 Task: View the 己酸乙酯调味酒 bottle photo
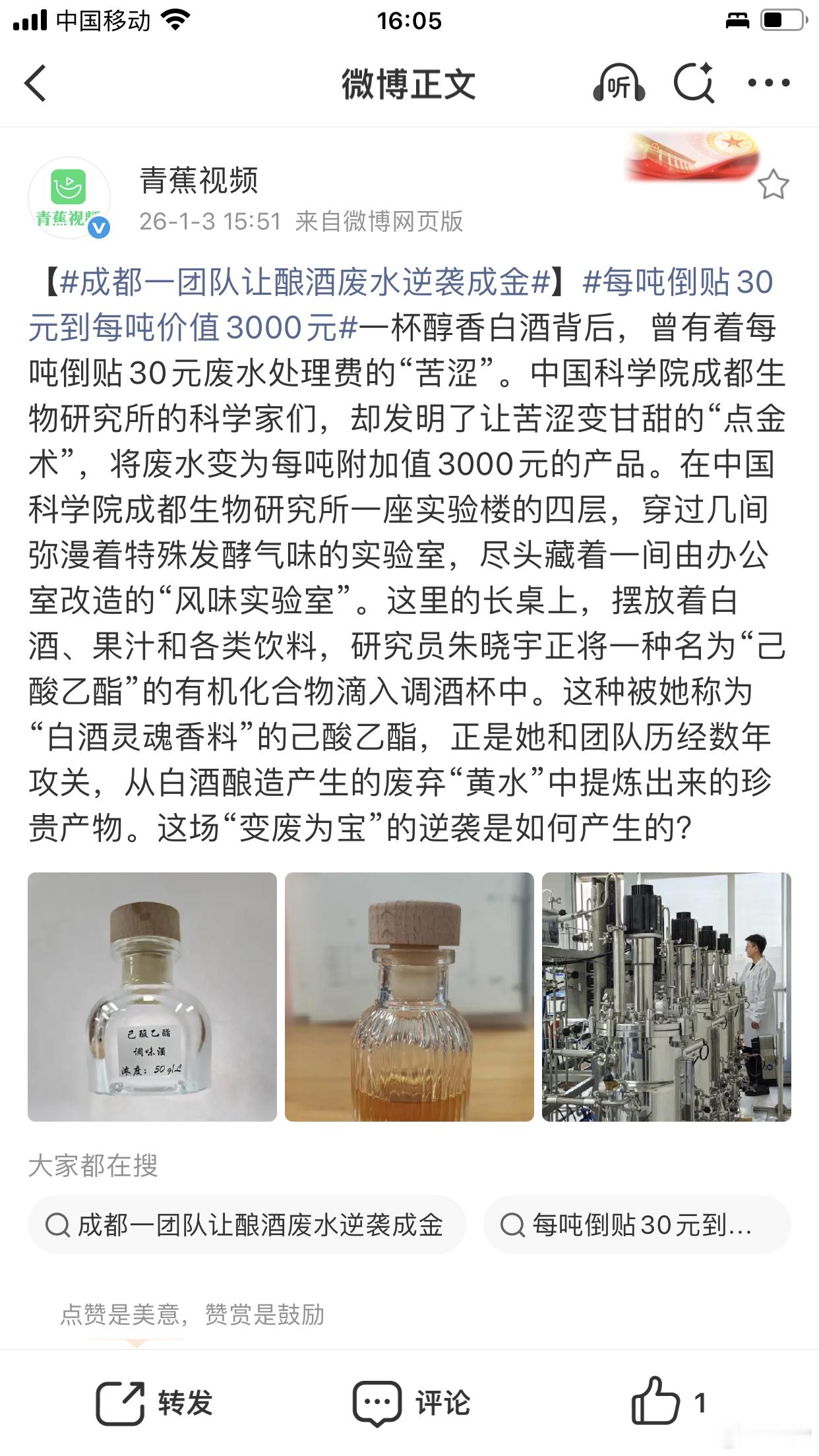pos(152,996)
